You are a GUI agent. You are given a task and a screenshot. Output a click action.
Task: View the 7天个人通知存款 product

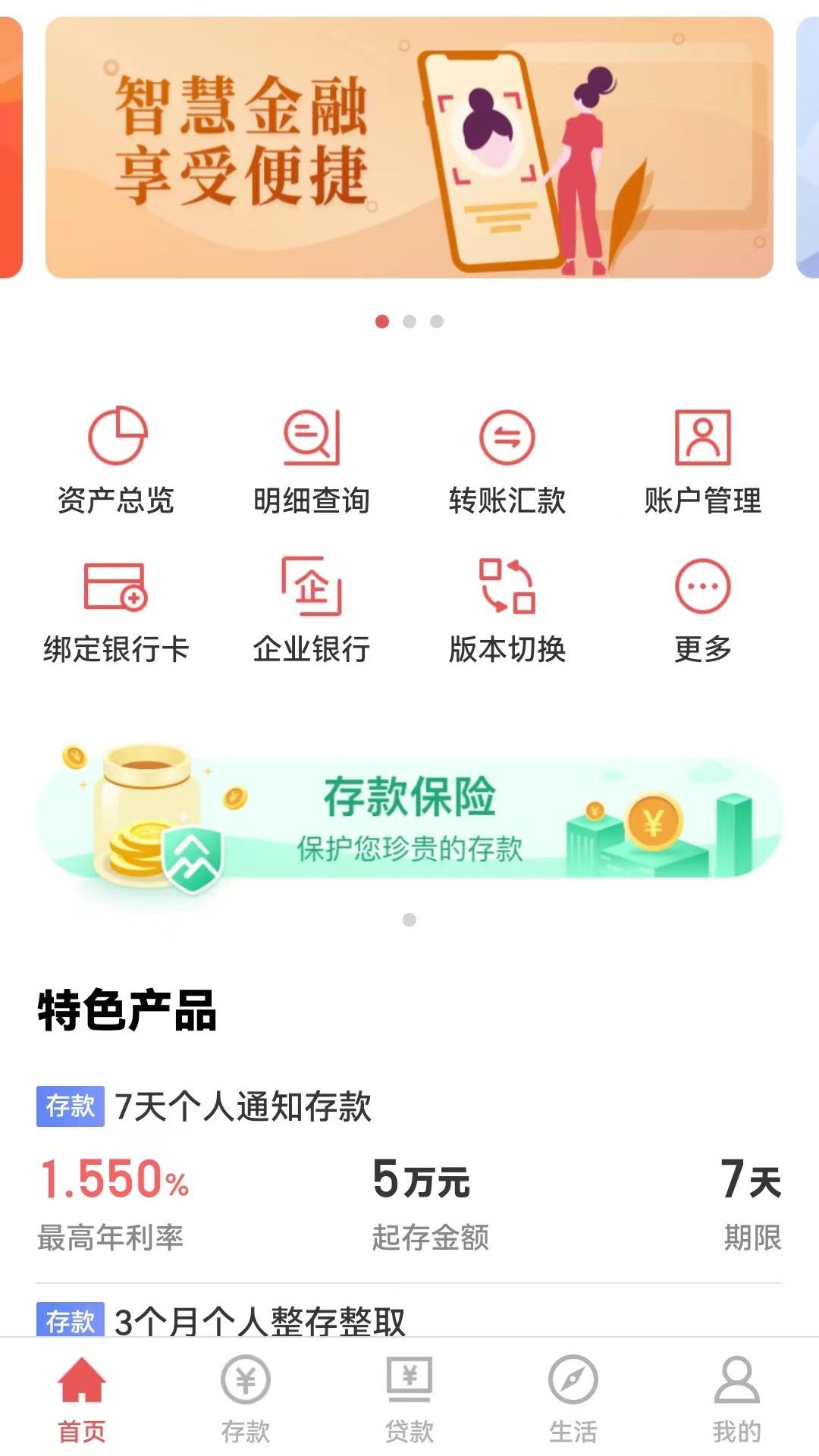point(243,1106)
